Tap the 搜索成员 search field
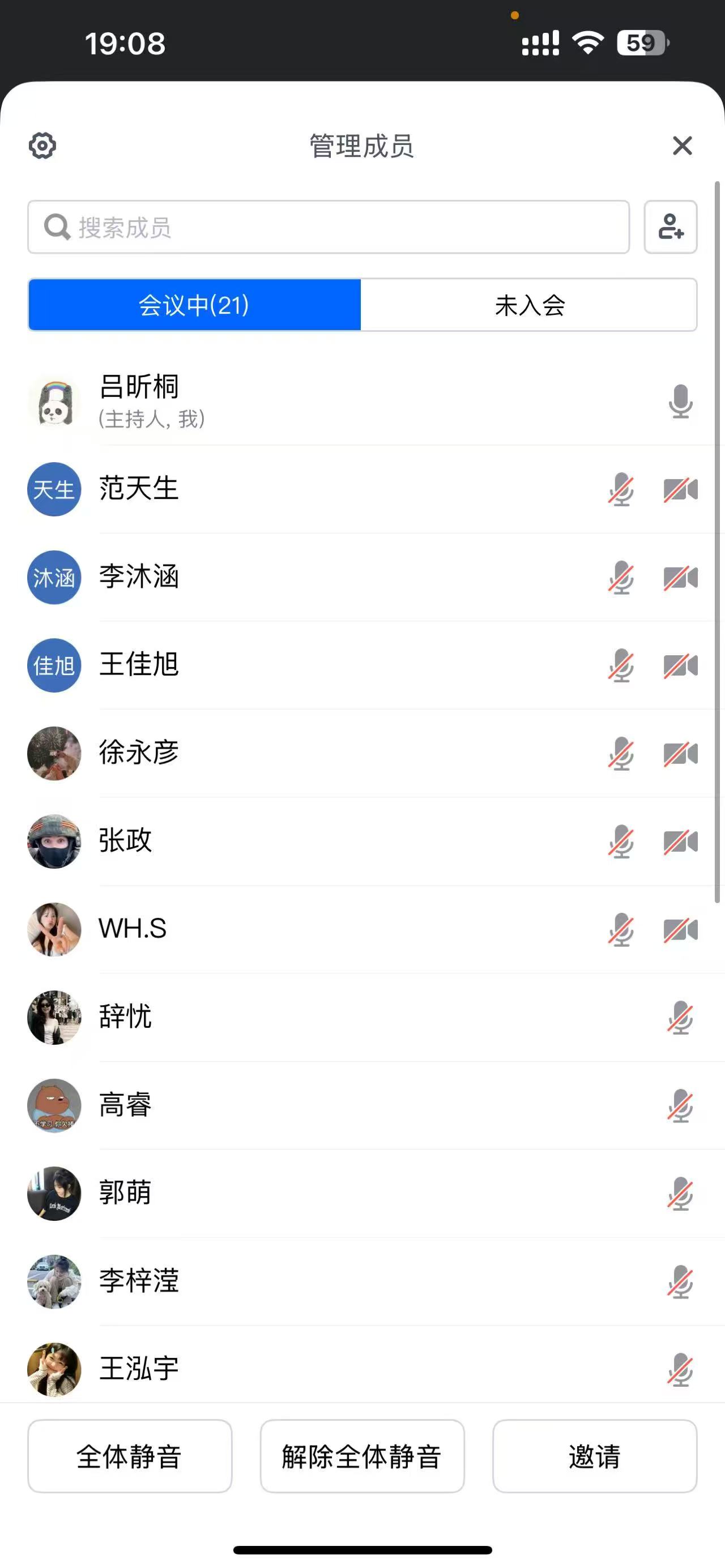 pos(329,227)
